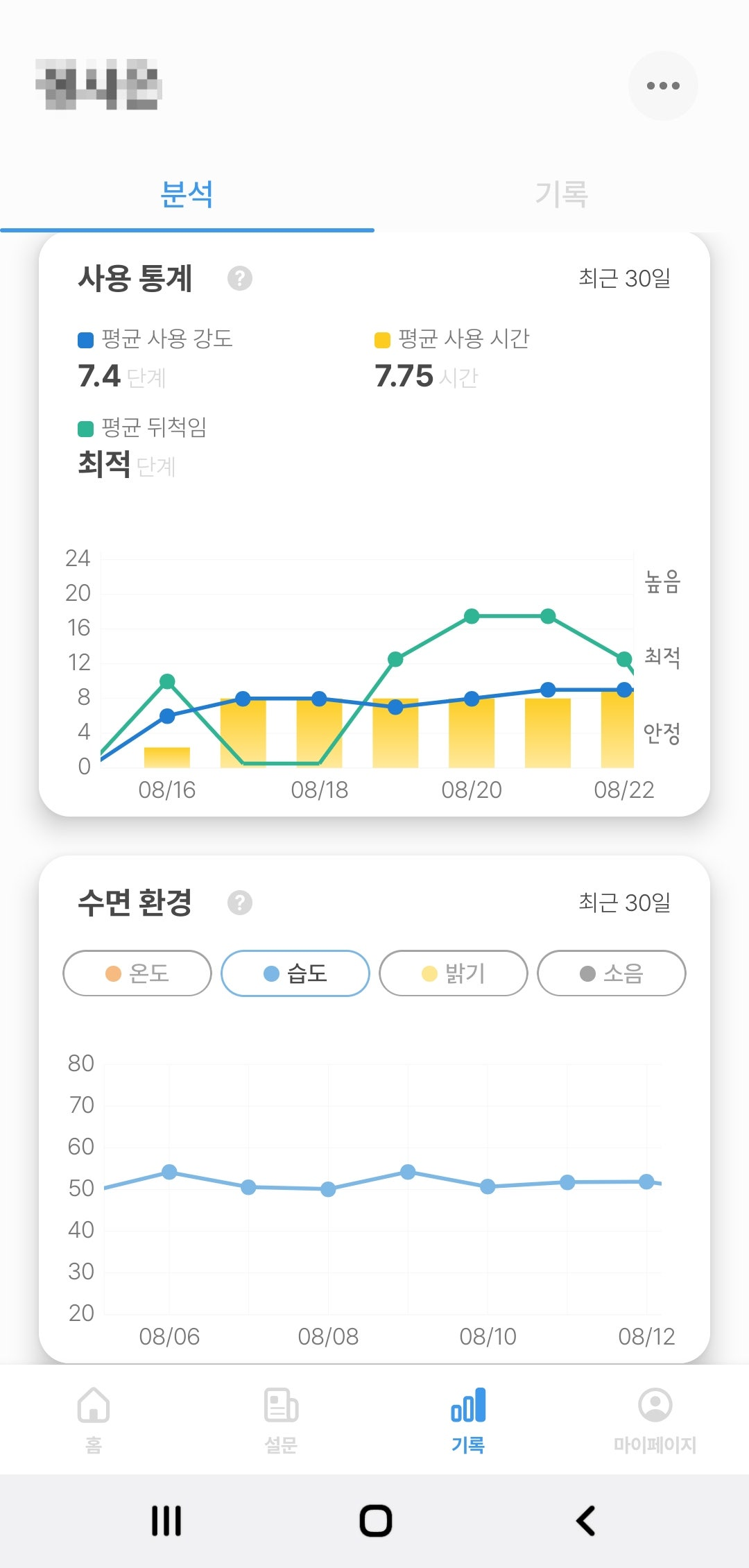Viewport: 749px width, 1568px height.
Task: Select the 온도 chip
Action: [137, 973]
